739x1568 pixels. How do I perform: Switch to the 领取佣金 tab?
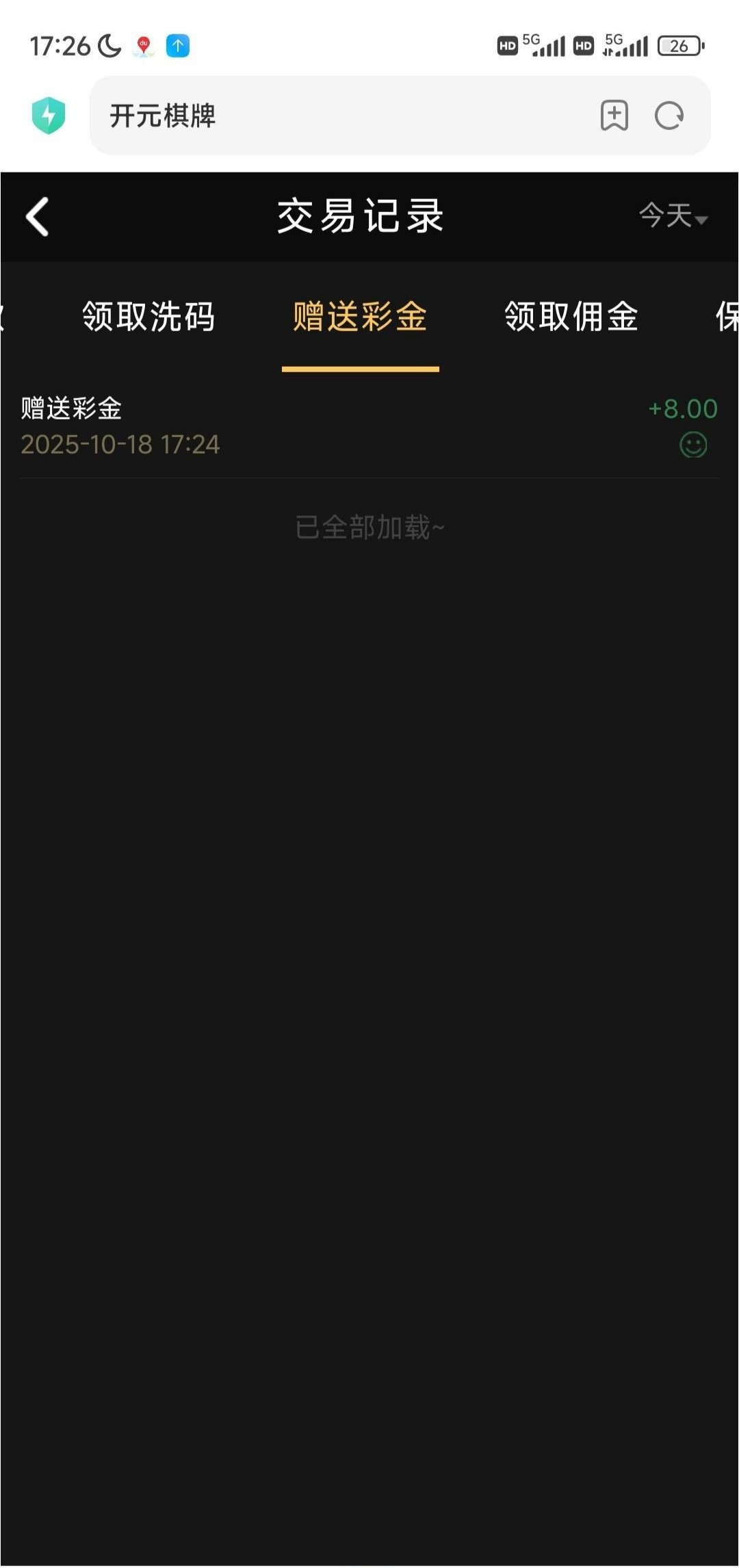click(571, 317)
